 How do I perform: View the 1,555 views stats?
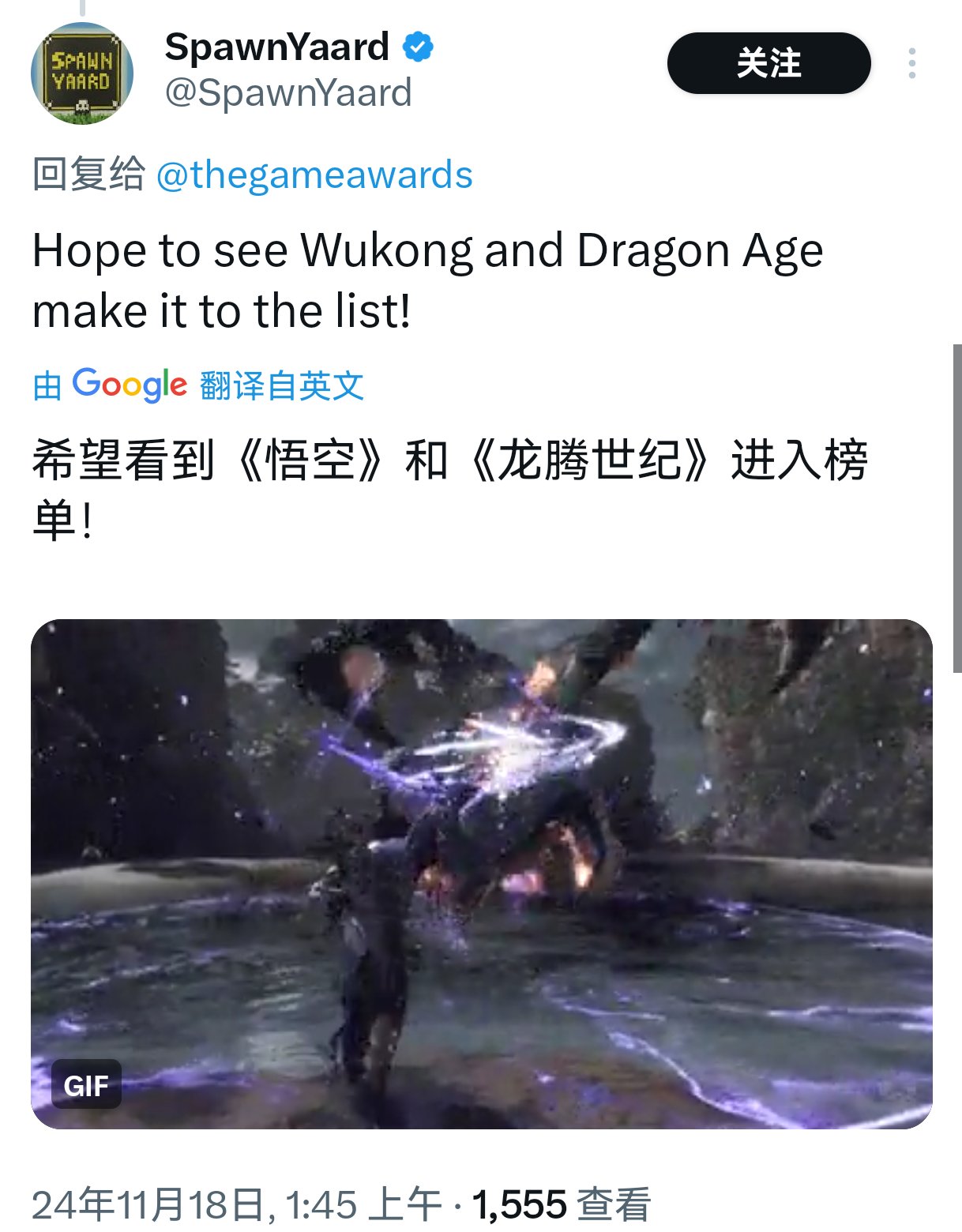tap(561, 1204)
